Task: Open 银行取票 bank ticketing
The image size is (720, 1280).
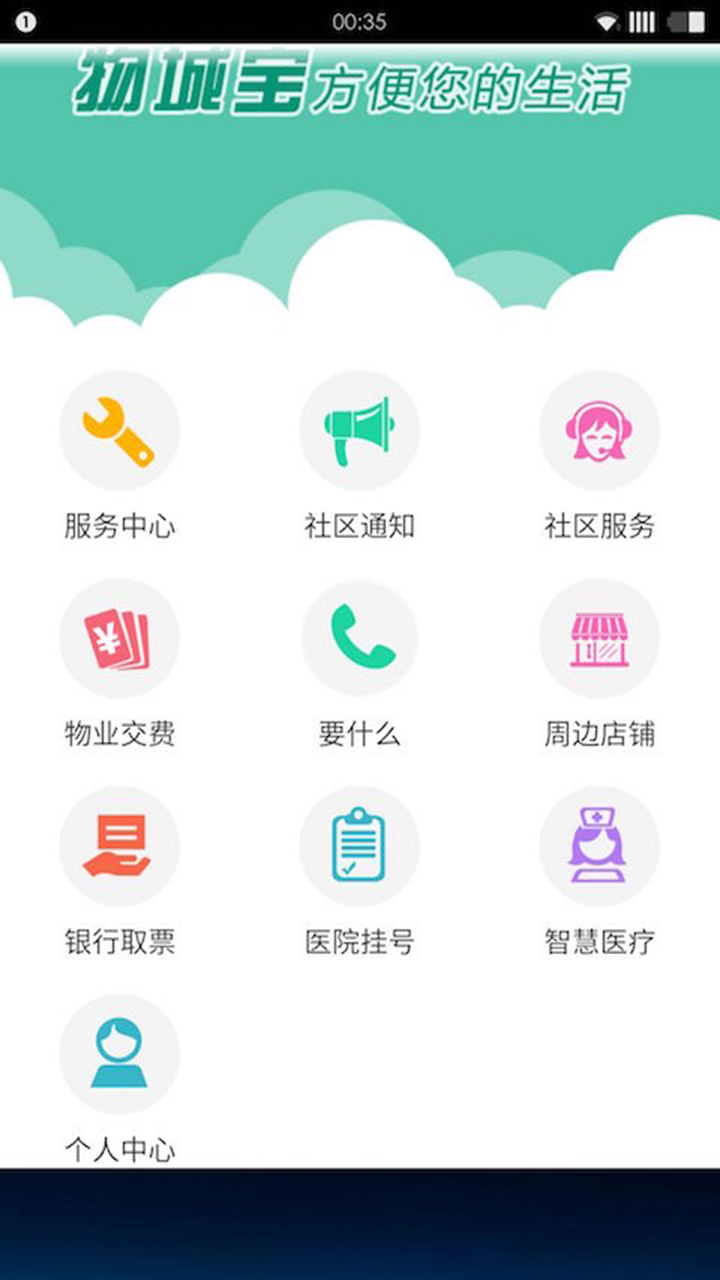Action: (120, 847)
